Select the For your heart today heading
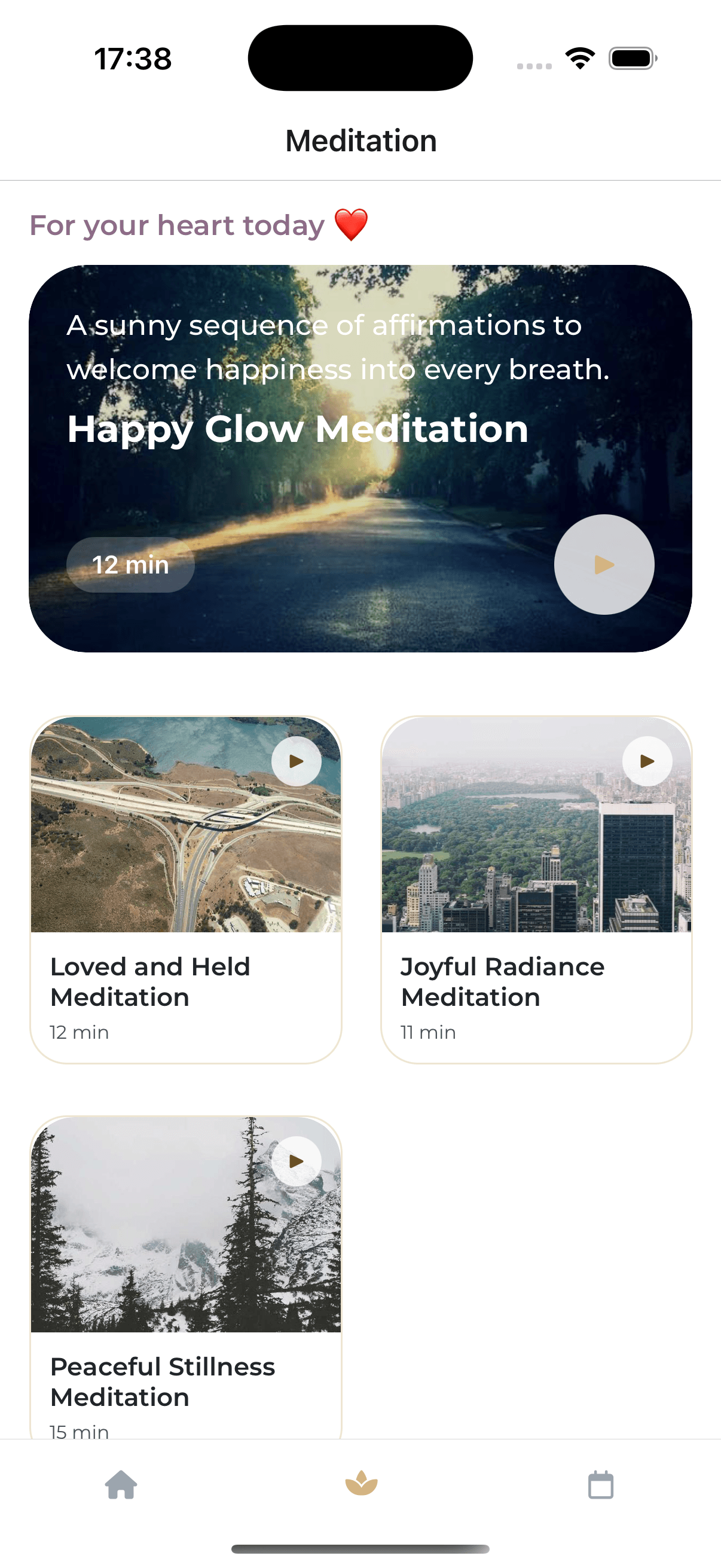The height and width of the screenshot is (1568, 721). coord(176,225)
